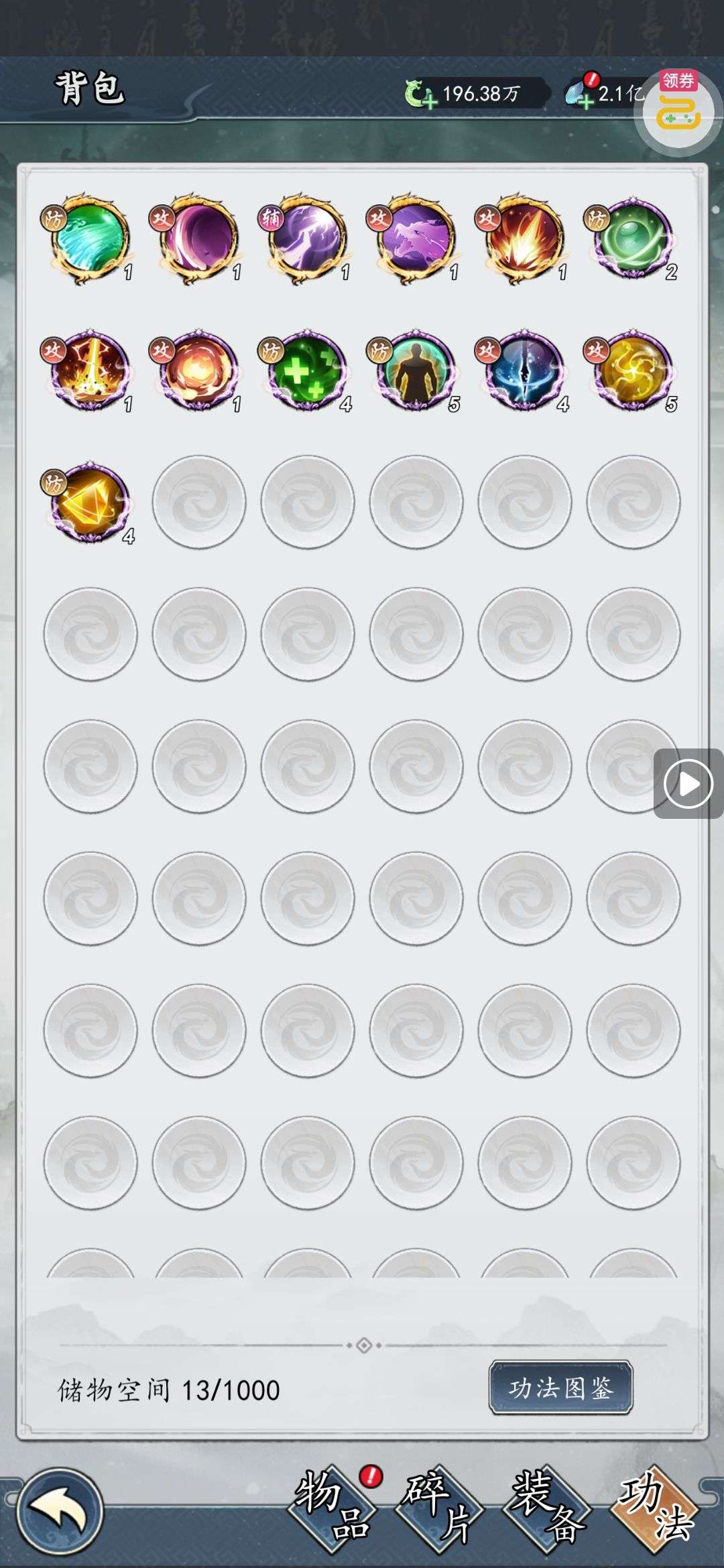Image resolution: width=724 pixels, height=1568 pixels.
Task: Open the golden swirl attack skill
Action: [x=633, y=370]
